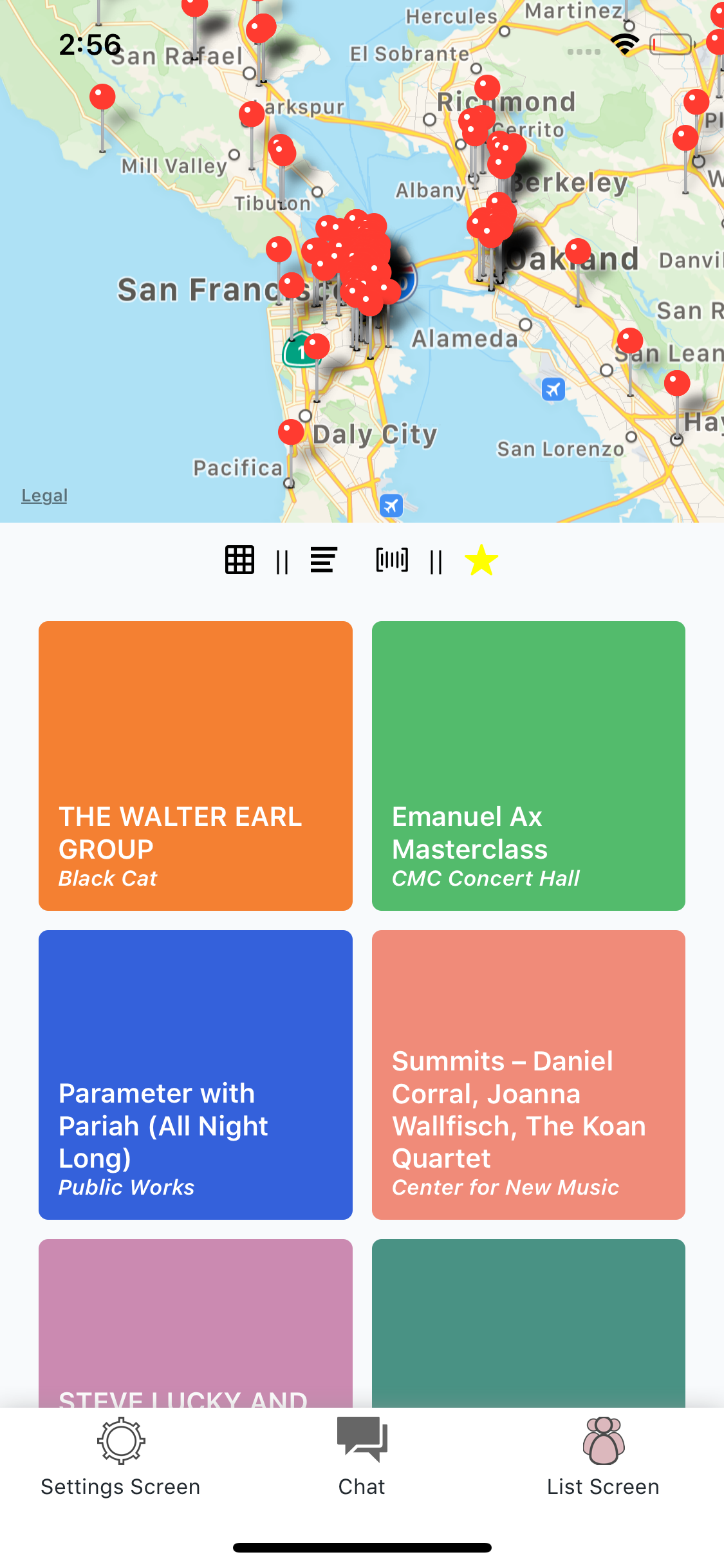Open the Legal link on the map

coord(44,496)
